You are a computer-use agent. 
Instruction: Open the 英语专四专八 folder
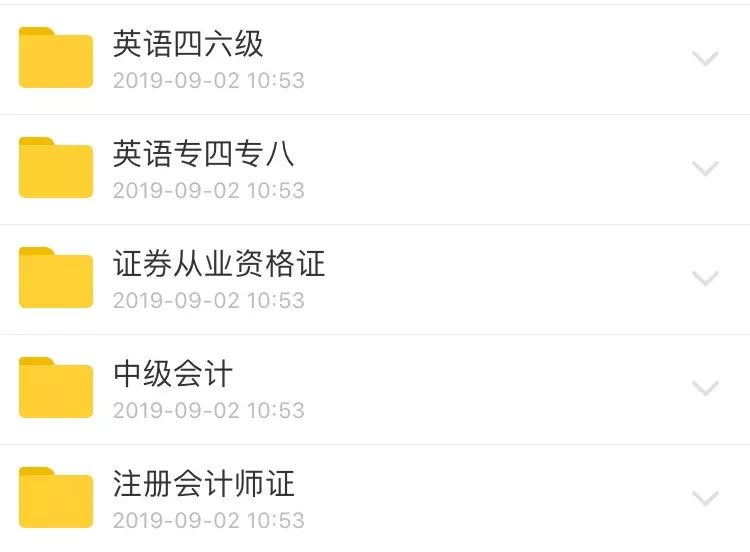click(203, 155)
